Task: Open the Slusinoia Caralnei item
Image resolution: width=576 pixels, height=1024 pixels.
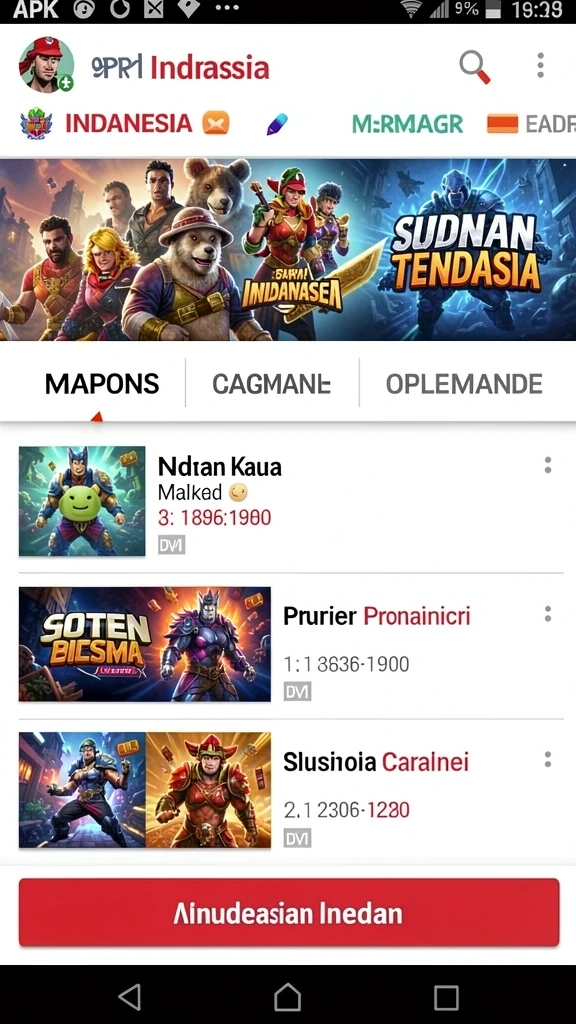Action: tap(288, 790)
